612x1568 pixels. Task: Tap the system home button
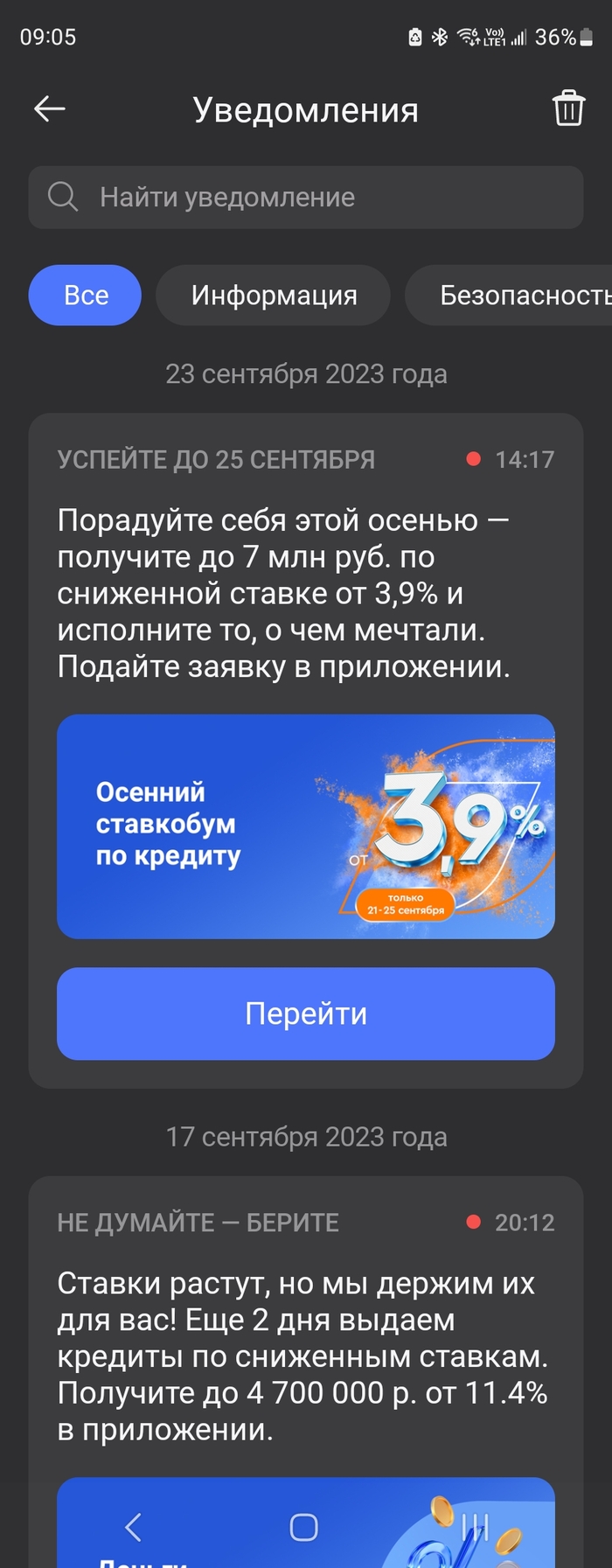click(303, 1528)
